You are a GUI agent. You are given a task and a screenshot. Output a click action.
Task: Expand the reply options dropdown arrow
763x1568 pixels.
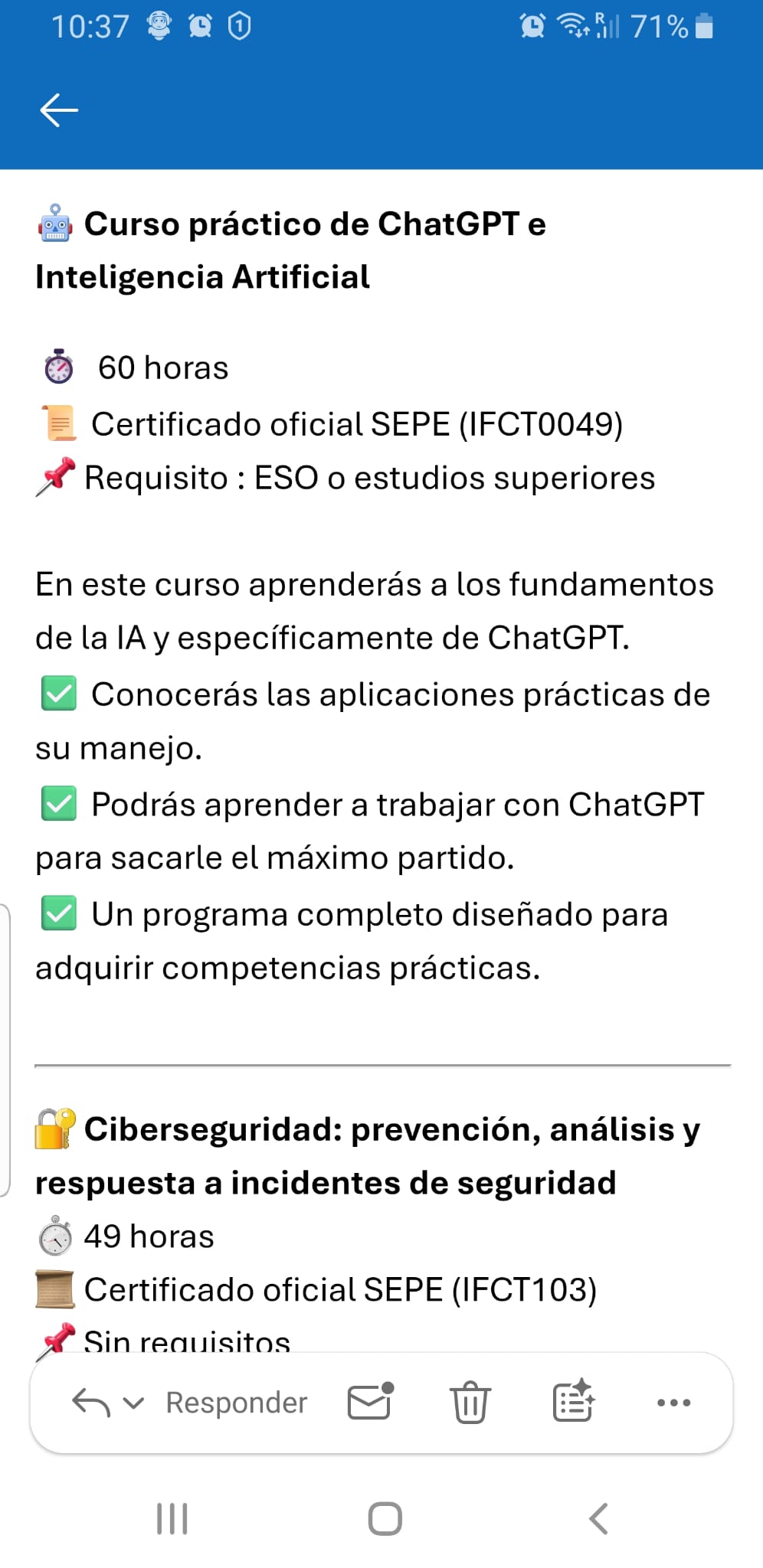coord(134,1403)
